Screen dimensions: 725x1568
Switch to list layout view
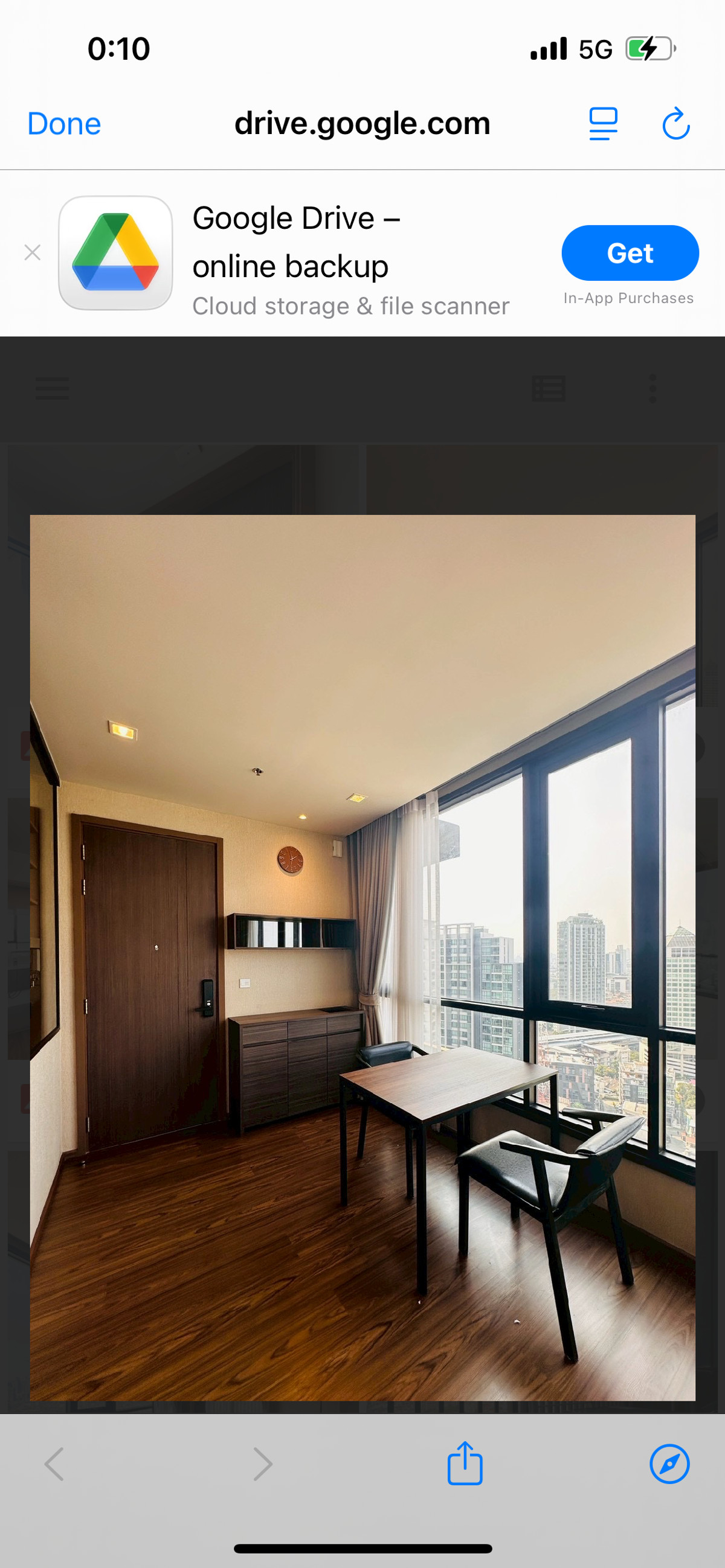549,388
